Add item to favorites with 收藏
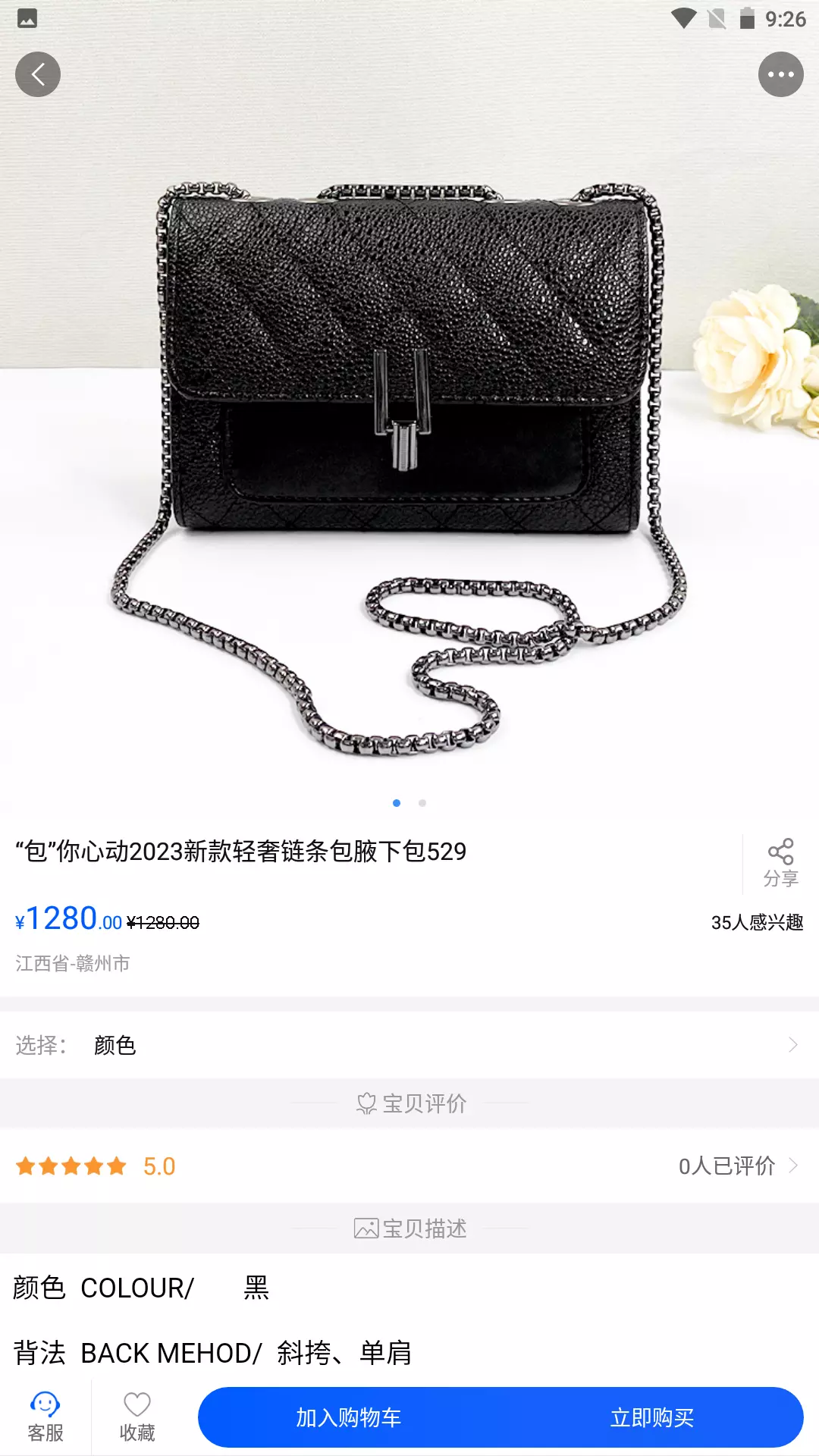819x1456 pixels. (x=137, y=1417)
